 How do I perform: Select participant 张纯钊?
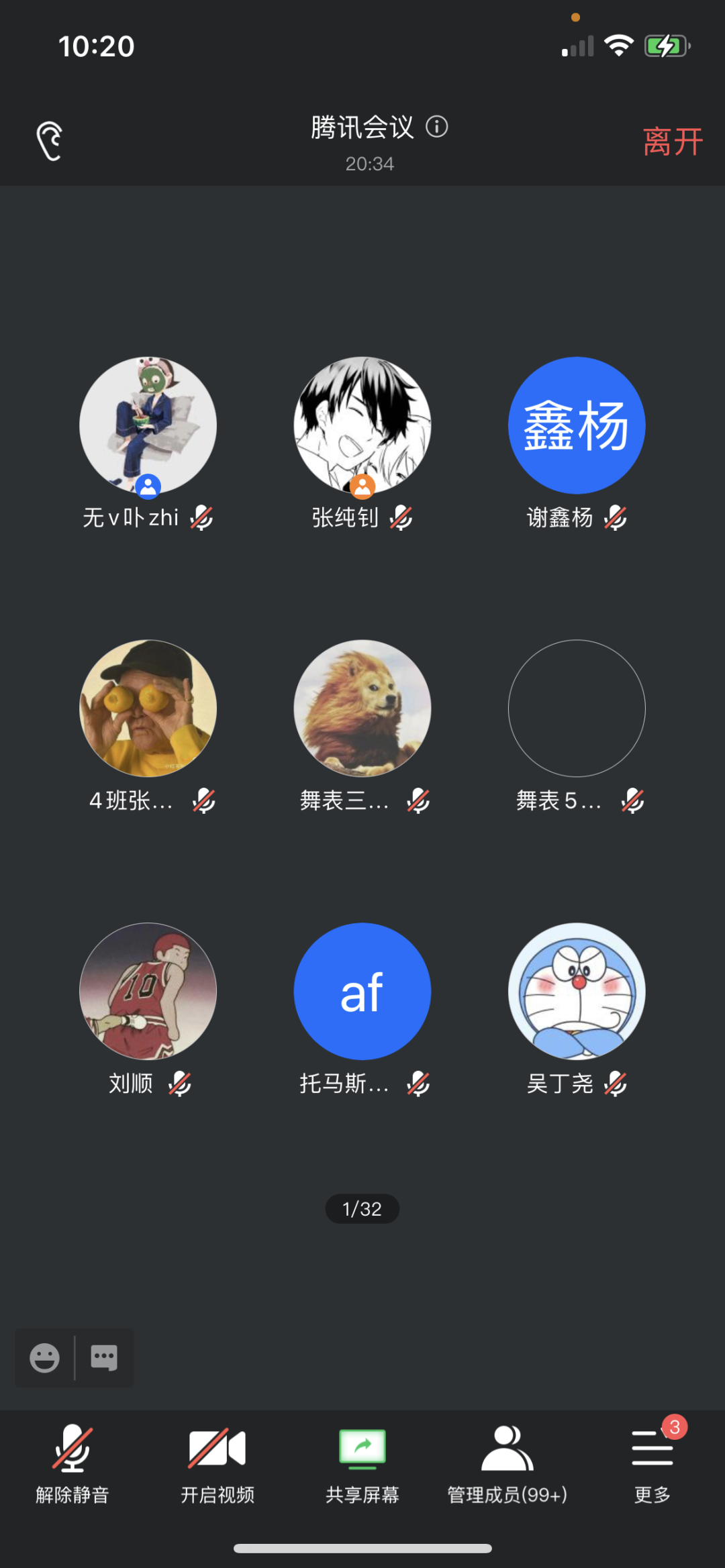[x=362, y=425]
